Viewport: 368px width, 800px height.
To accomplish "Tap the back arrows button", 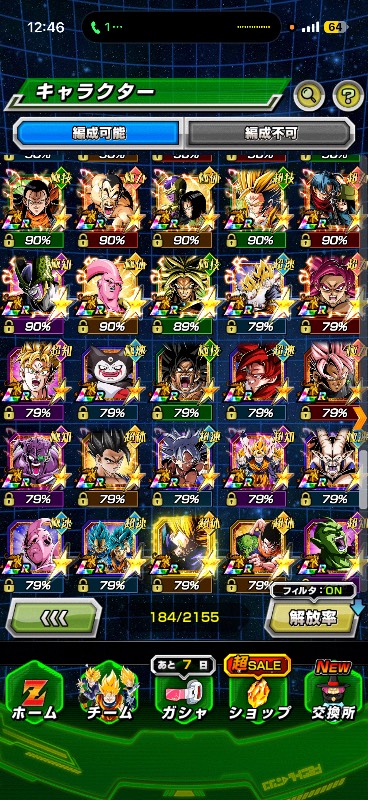I will point(54,618).
